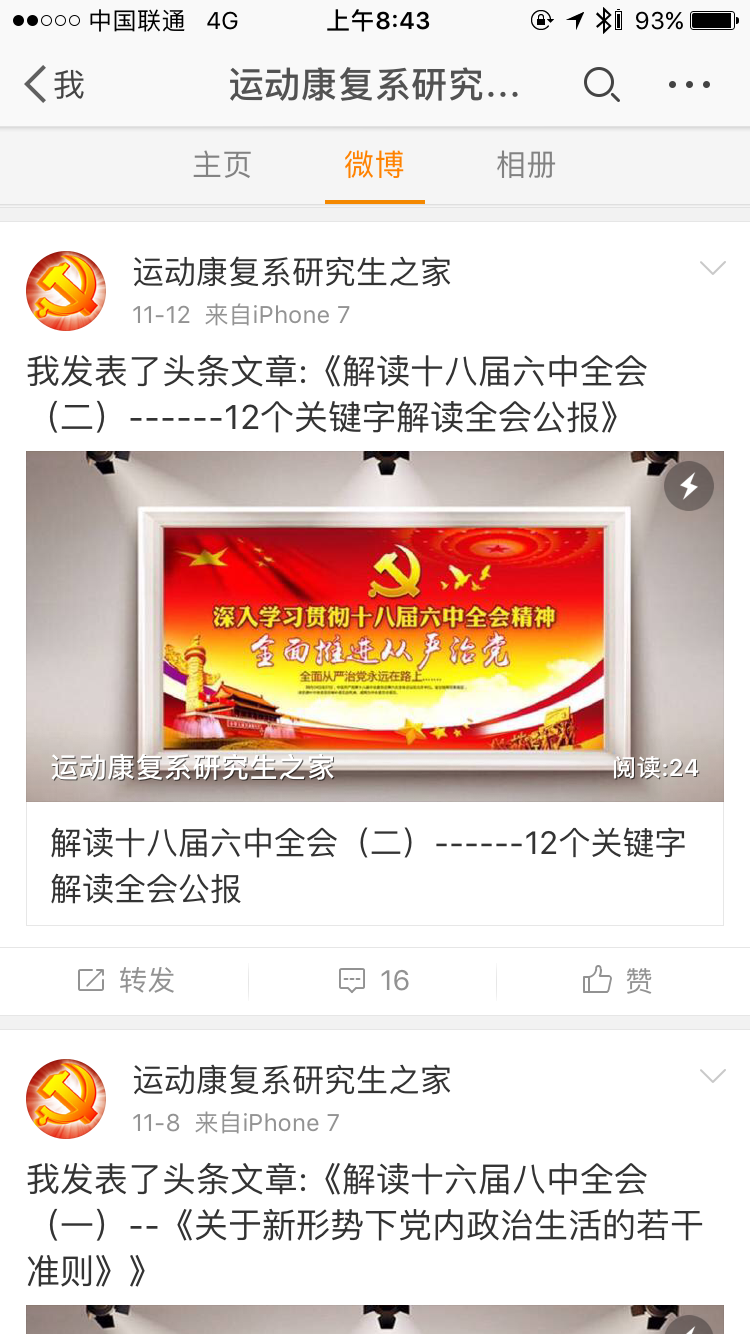
Task: Switch to the 相册 tab
Action: tap(526, 165)
